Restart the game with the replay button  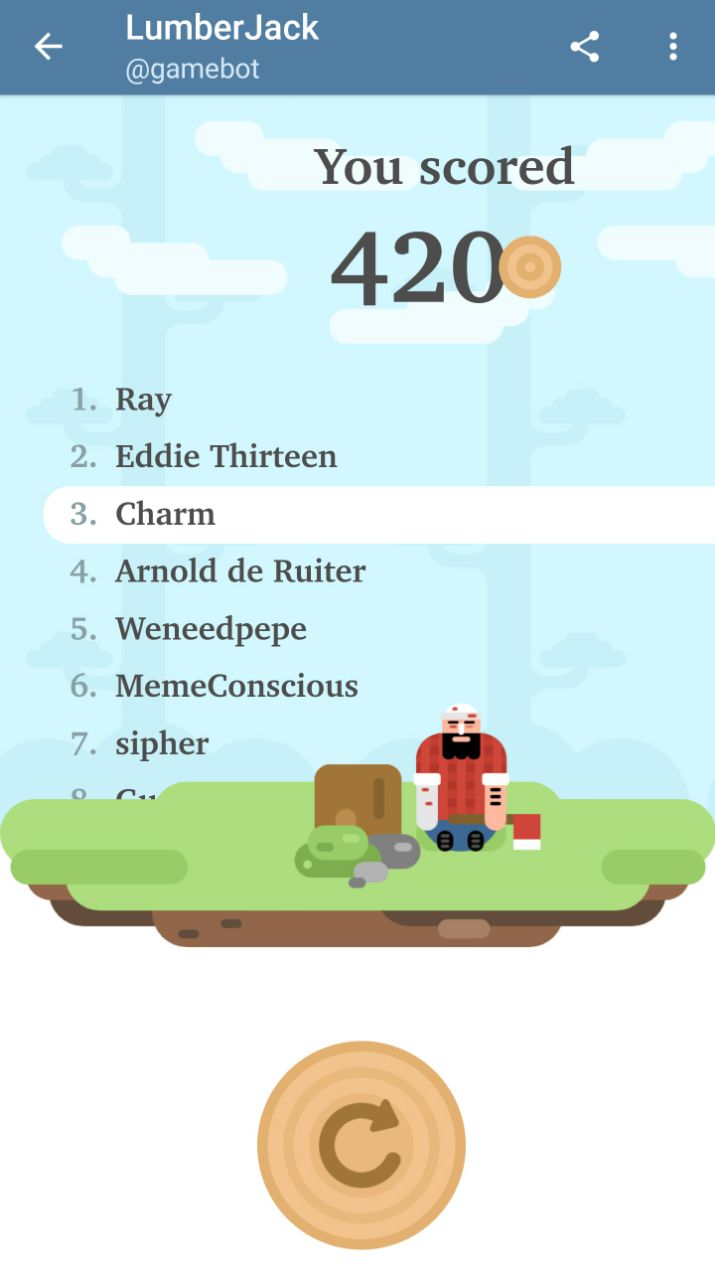point(361,1144)
